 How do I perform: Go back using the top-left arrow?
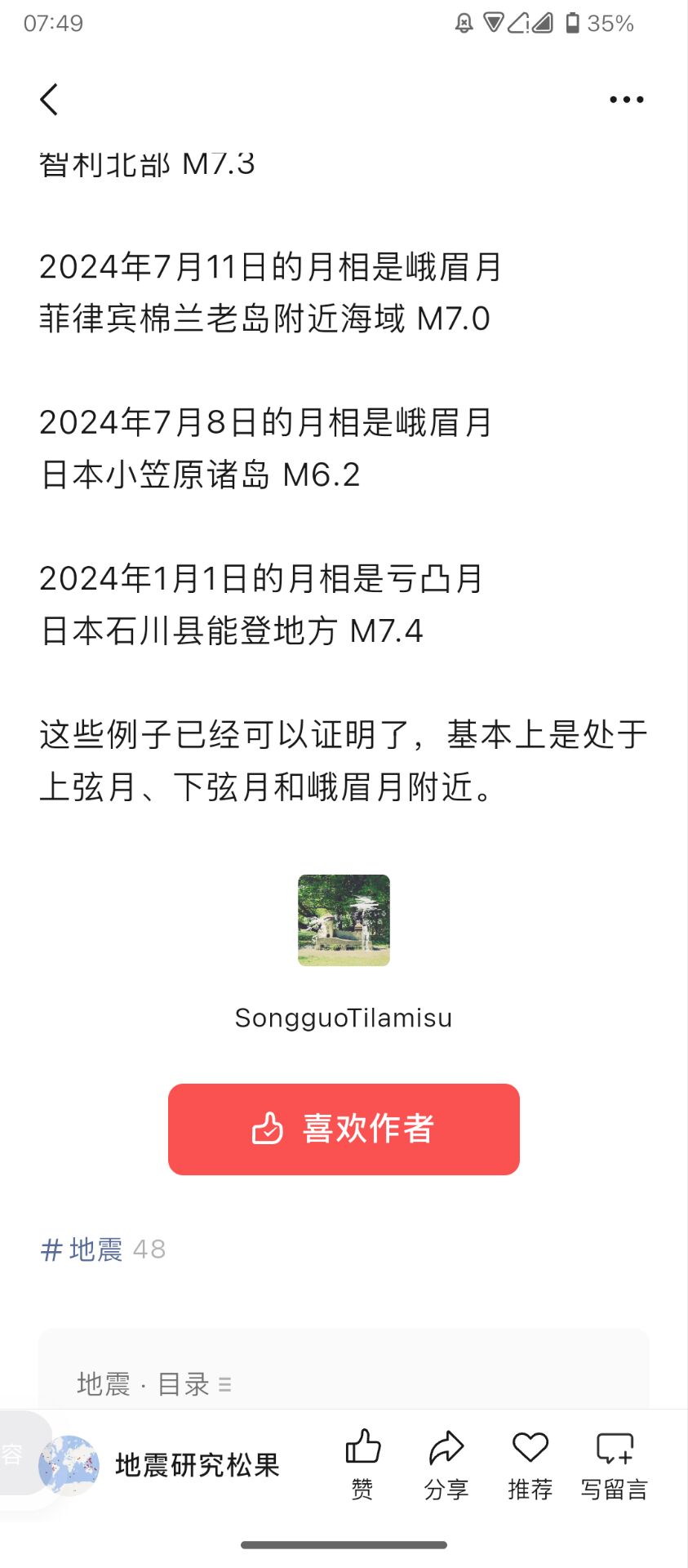[50, 100]
